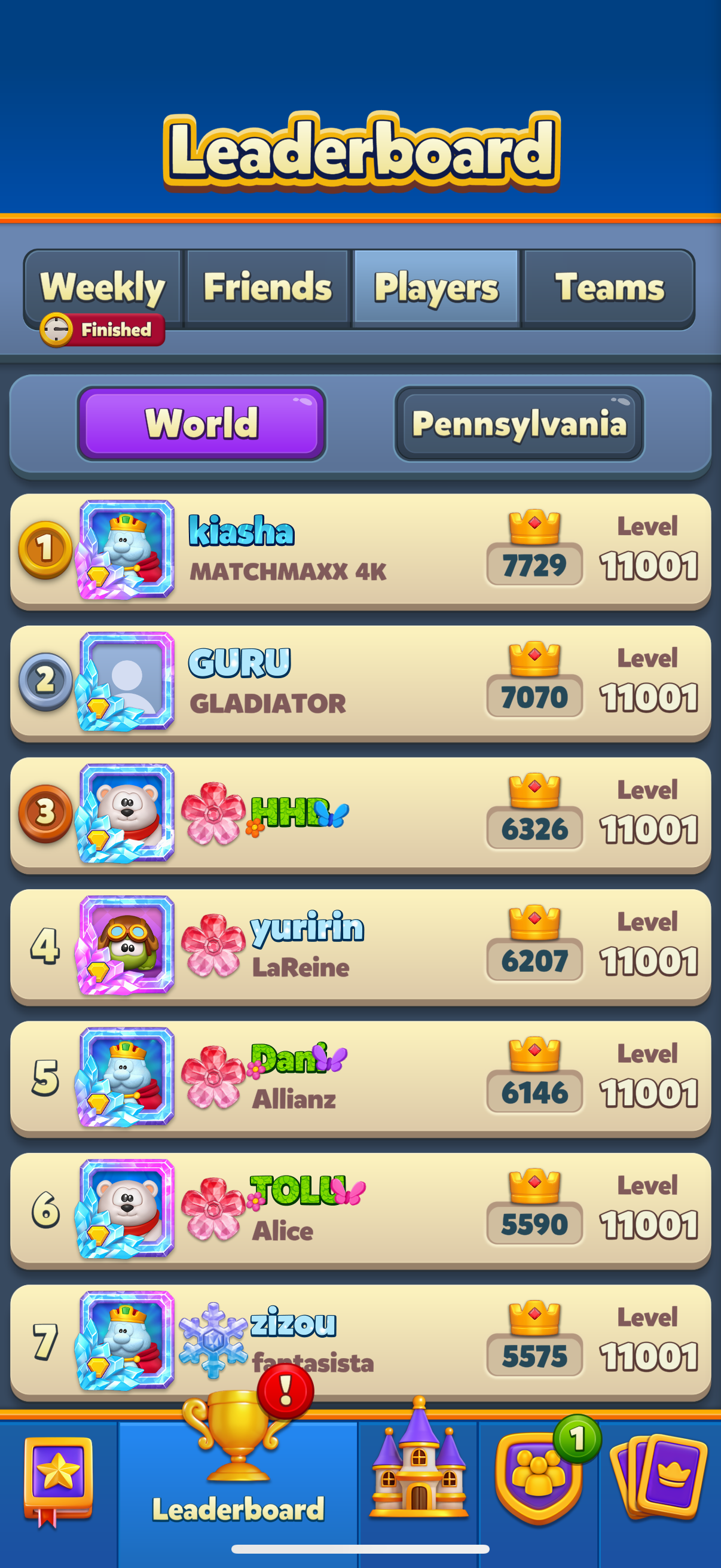The image size is (721, 1568).
Task: Tap zizou's score value 5575
Action: click(x=534, y=1355)
